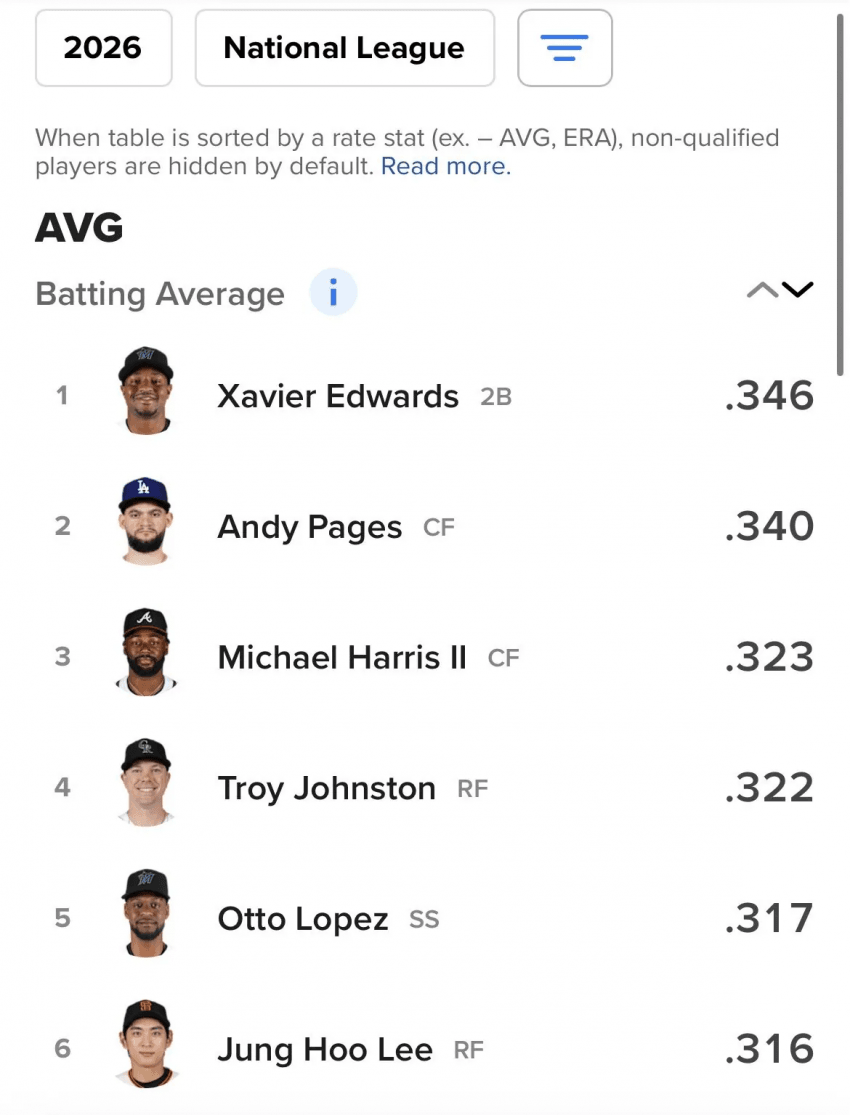Change the National League selector

344,48
